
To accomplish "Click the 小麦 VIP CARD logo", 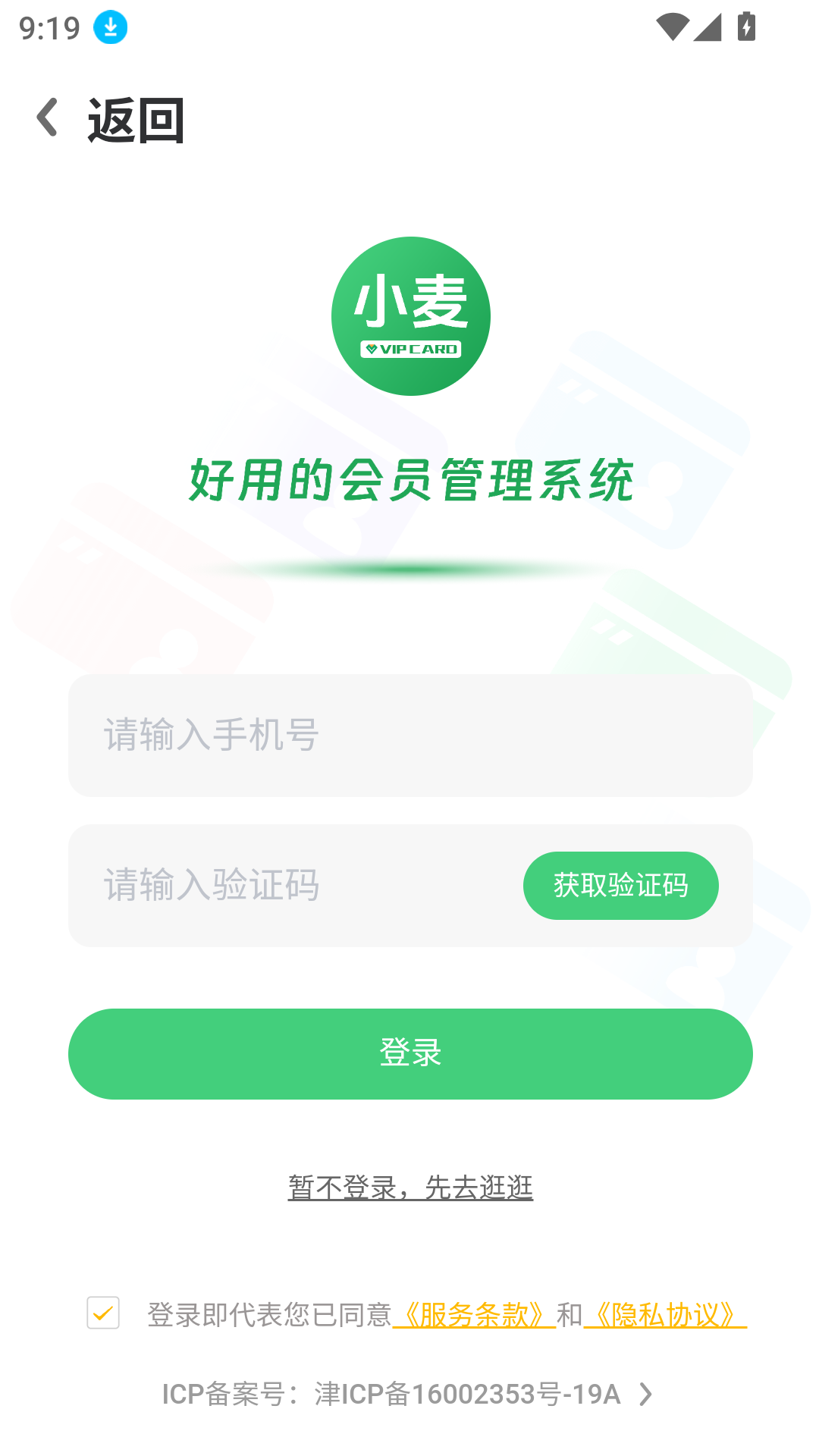I will (x=409, y=315).
